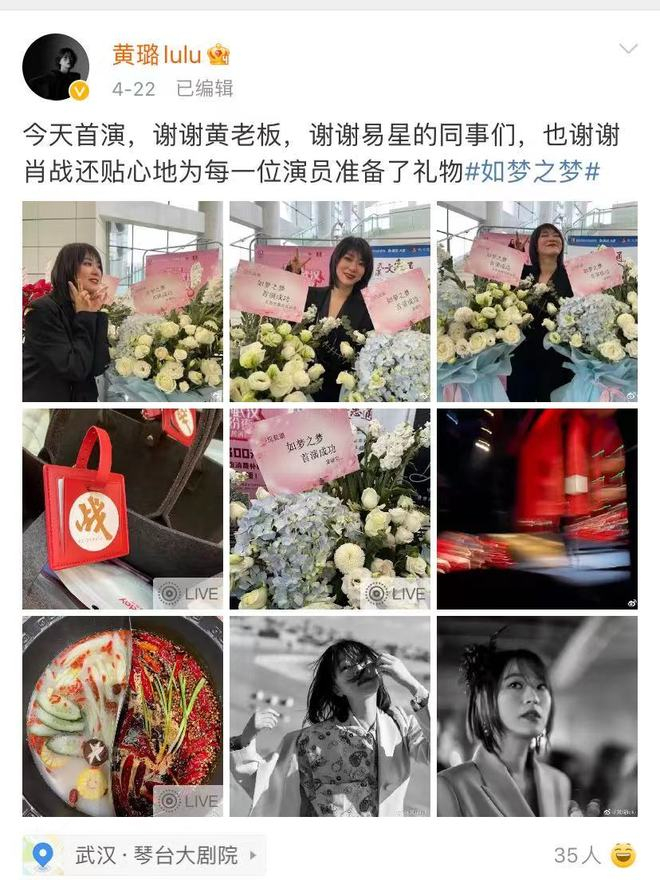Open 黄璐lulu's profile avatar

click(56, 67)
